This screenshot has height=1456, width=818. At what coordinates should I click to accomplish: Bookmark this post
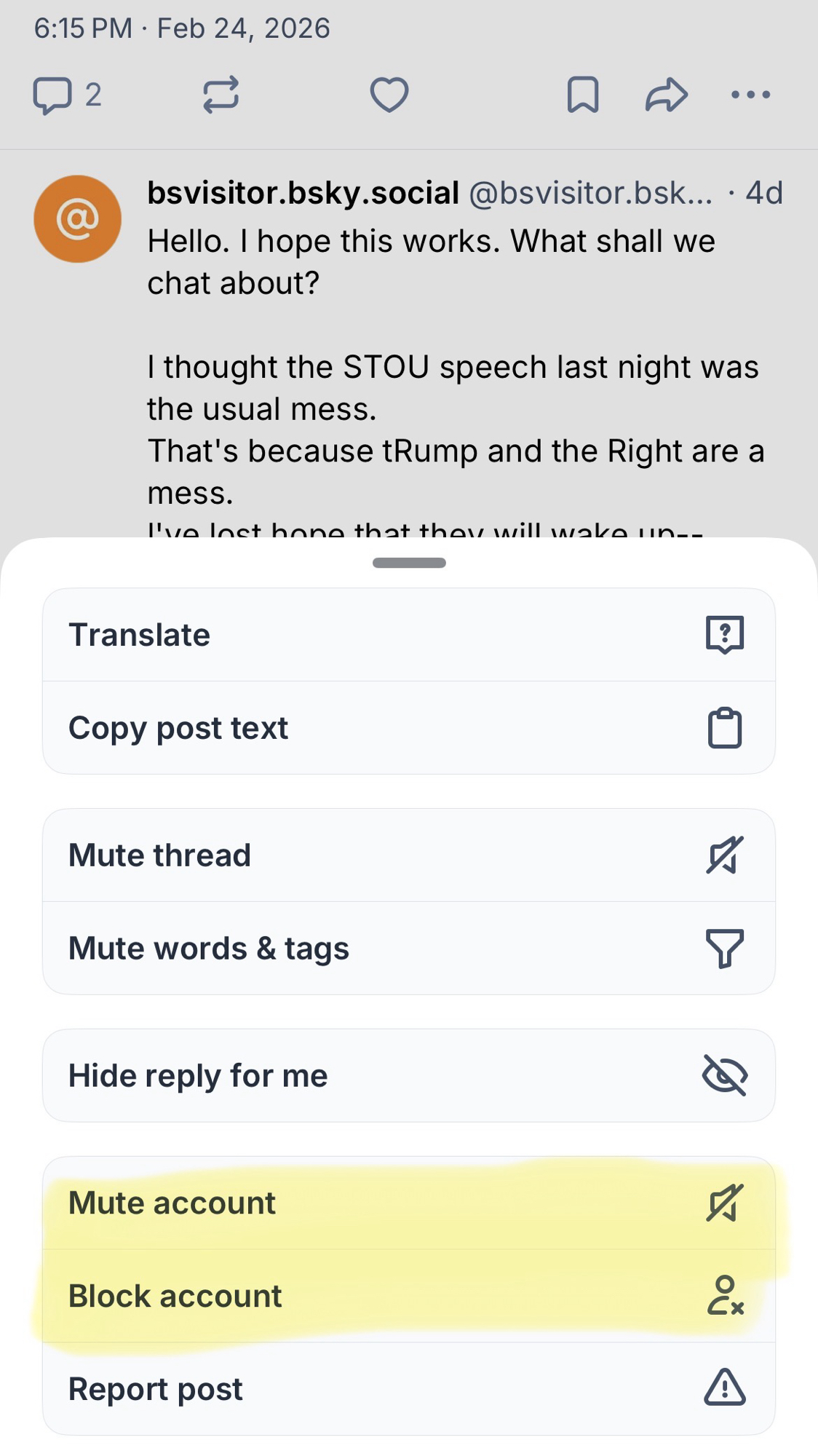pyautogui.click(x=583, y=95)
